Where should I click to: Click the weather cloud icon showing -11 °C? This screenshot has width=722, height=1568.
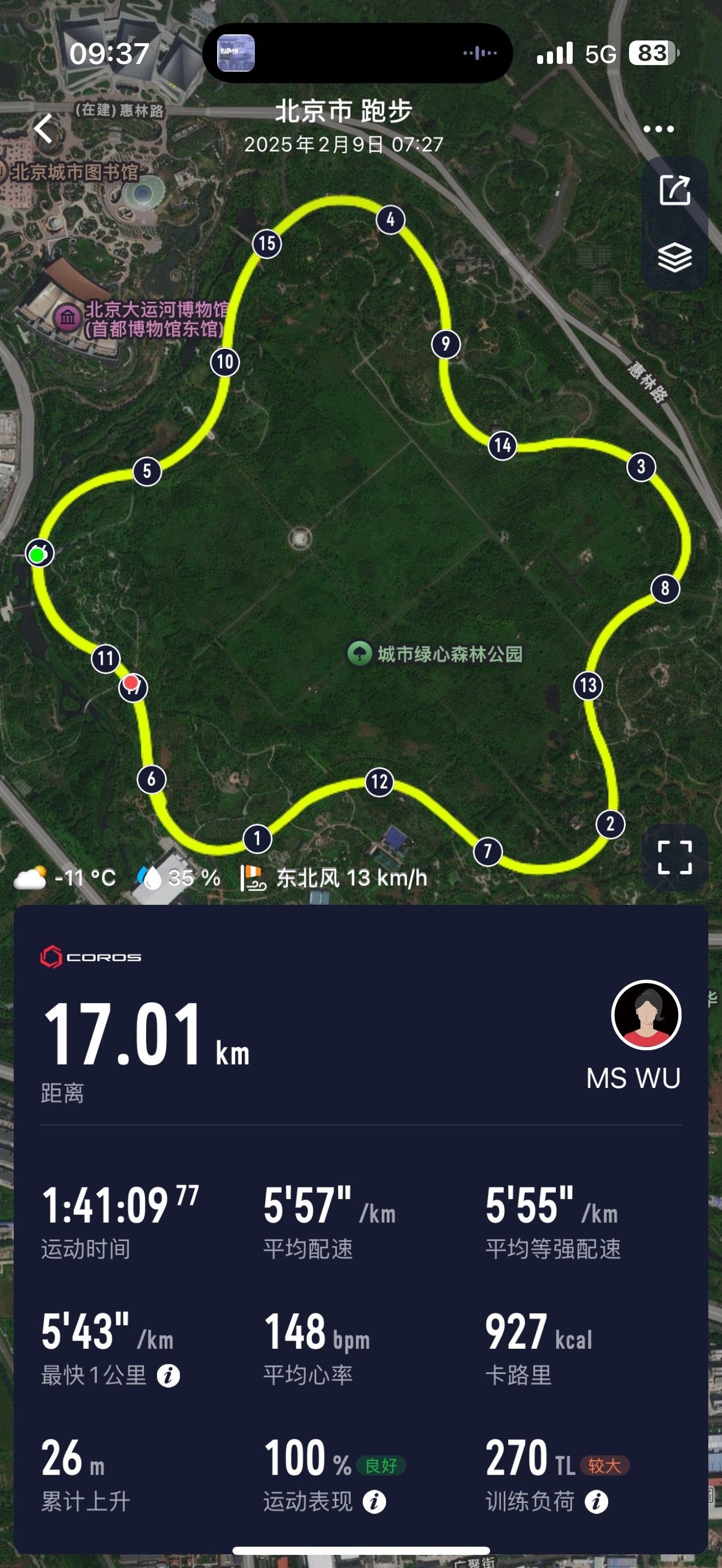(x=33, y=876)
